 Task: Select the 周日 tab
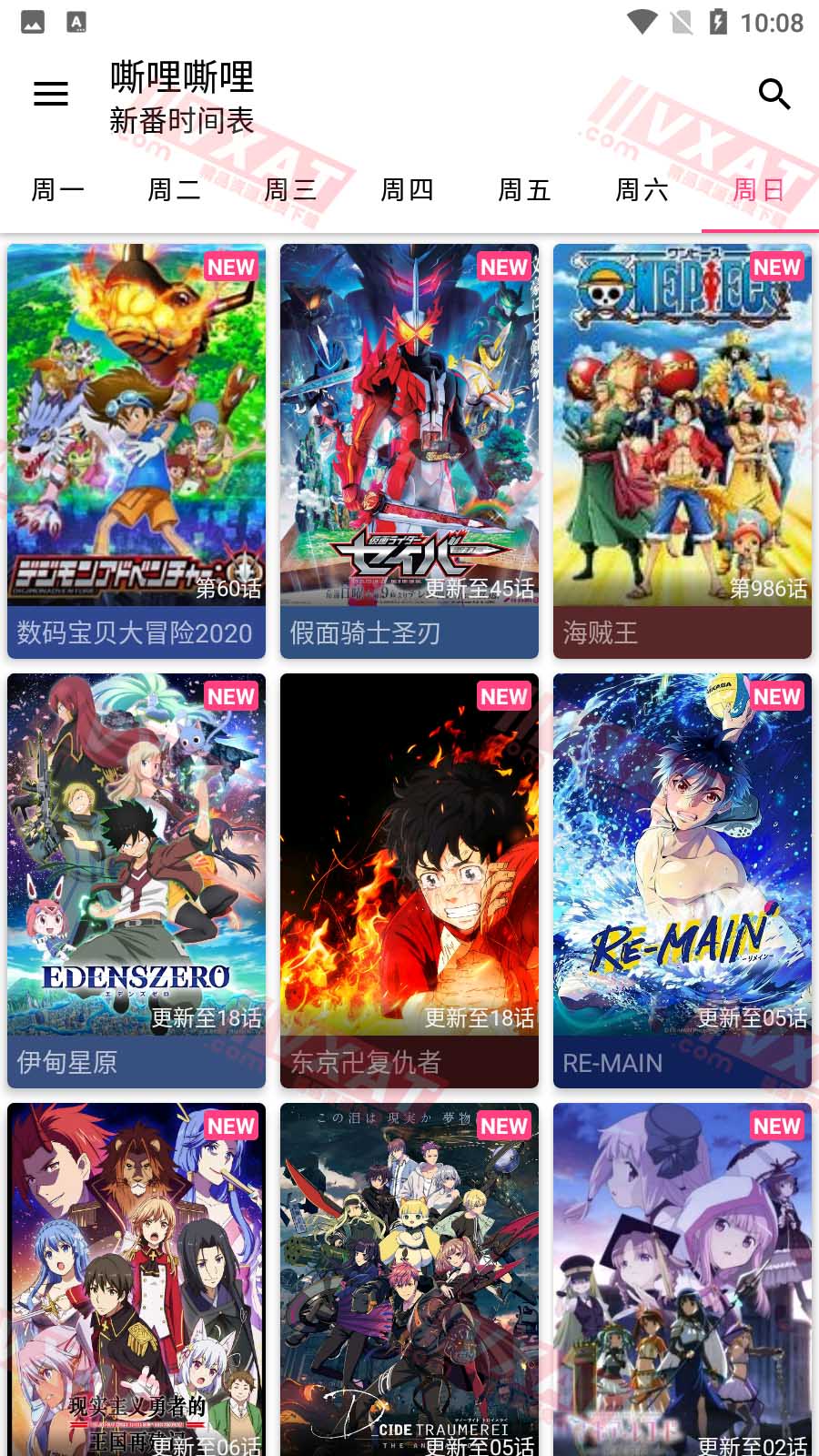[759, 189]
